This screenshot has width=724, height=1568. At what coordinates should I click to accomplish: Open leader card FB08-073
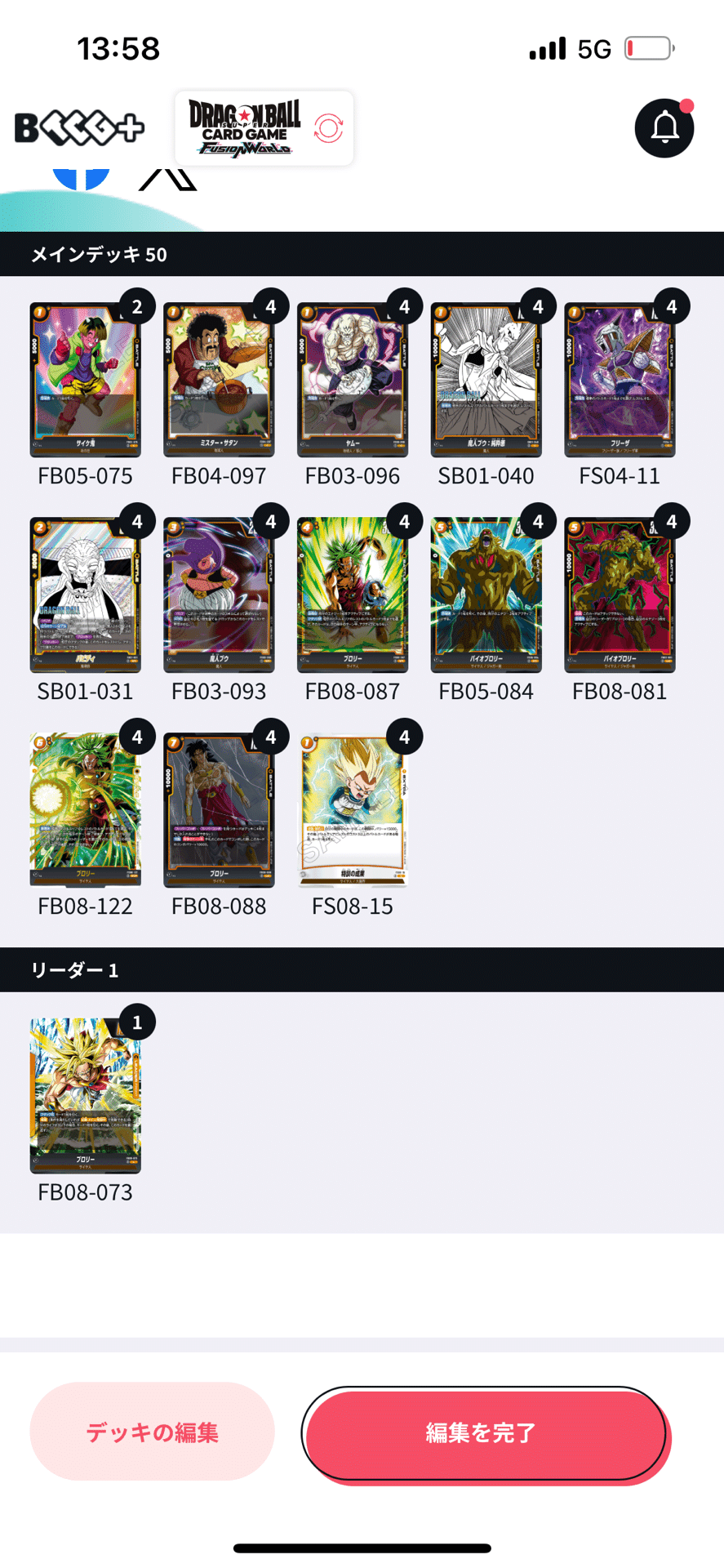85,1095
